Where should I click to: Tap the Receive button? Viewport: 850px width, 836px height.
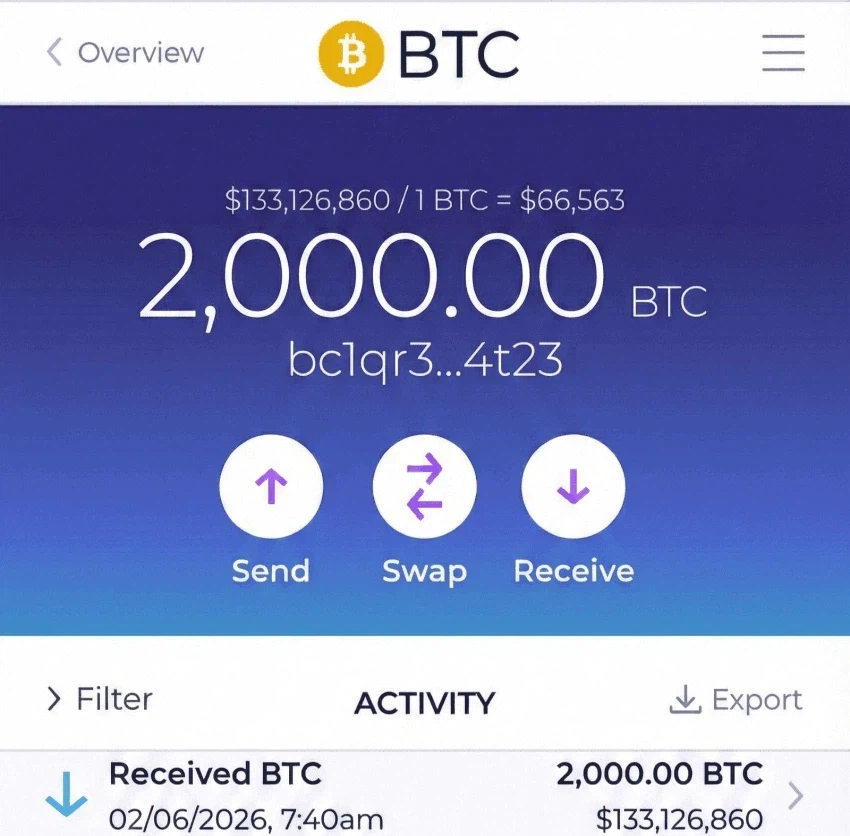pyautogui.click(x=573, y=488)
